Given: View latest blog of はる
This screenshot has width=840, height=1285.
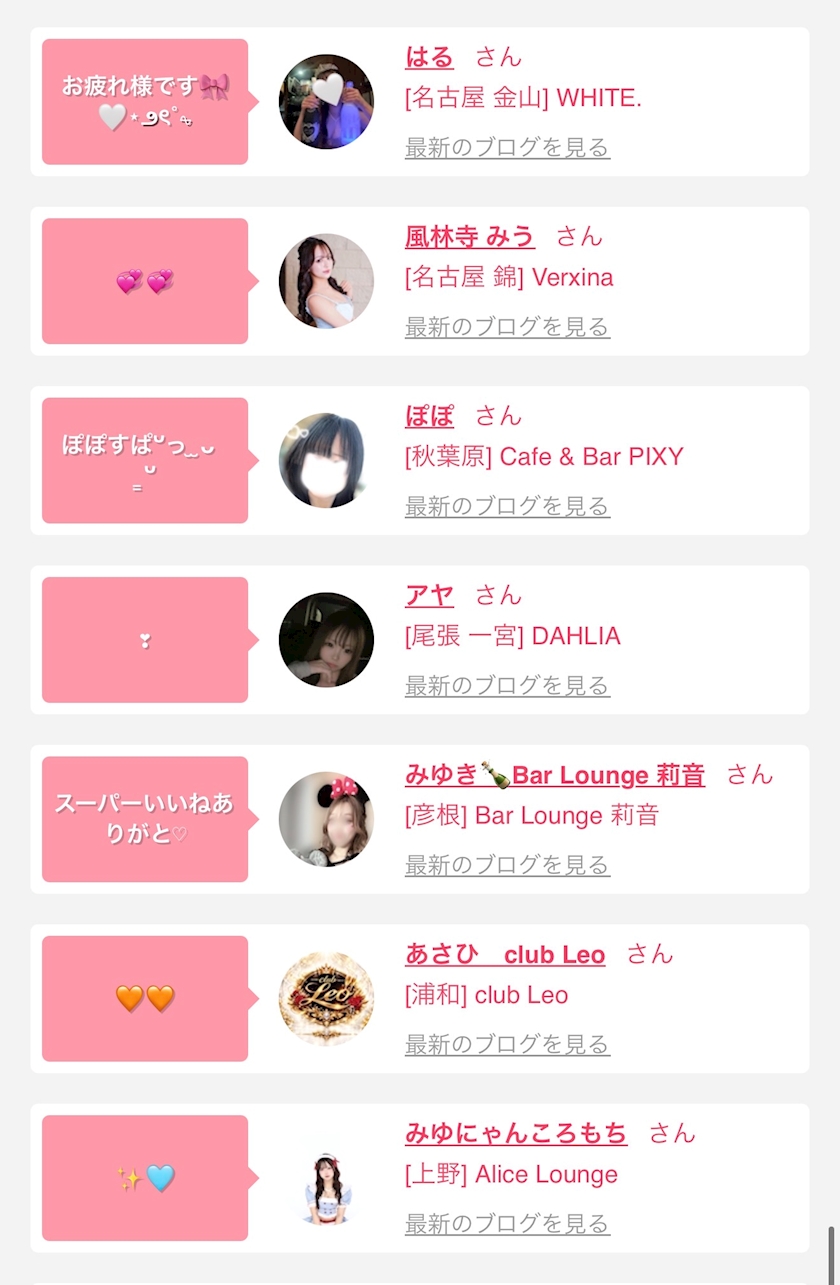Looking at the screenshot, I should [507, 147].
